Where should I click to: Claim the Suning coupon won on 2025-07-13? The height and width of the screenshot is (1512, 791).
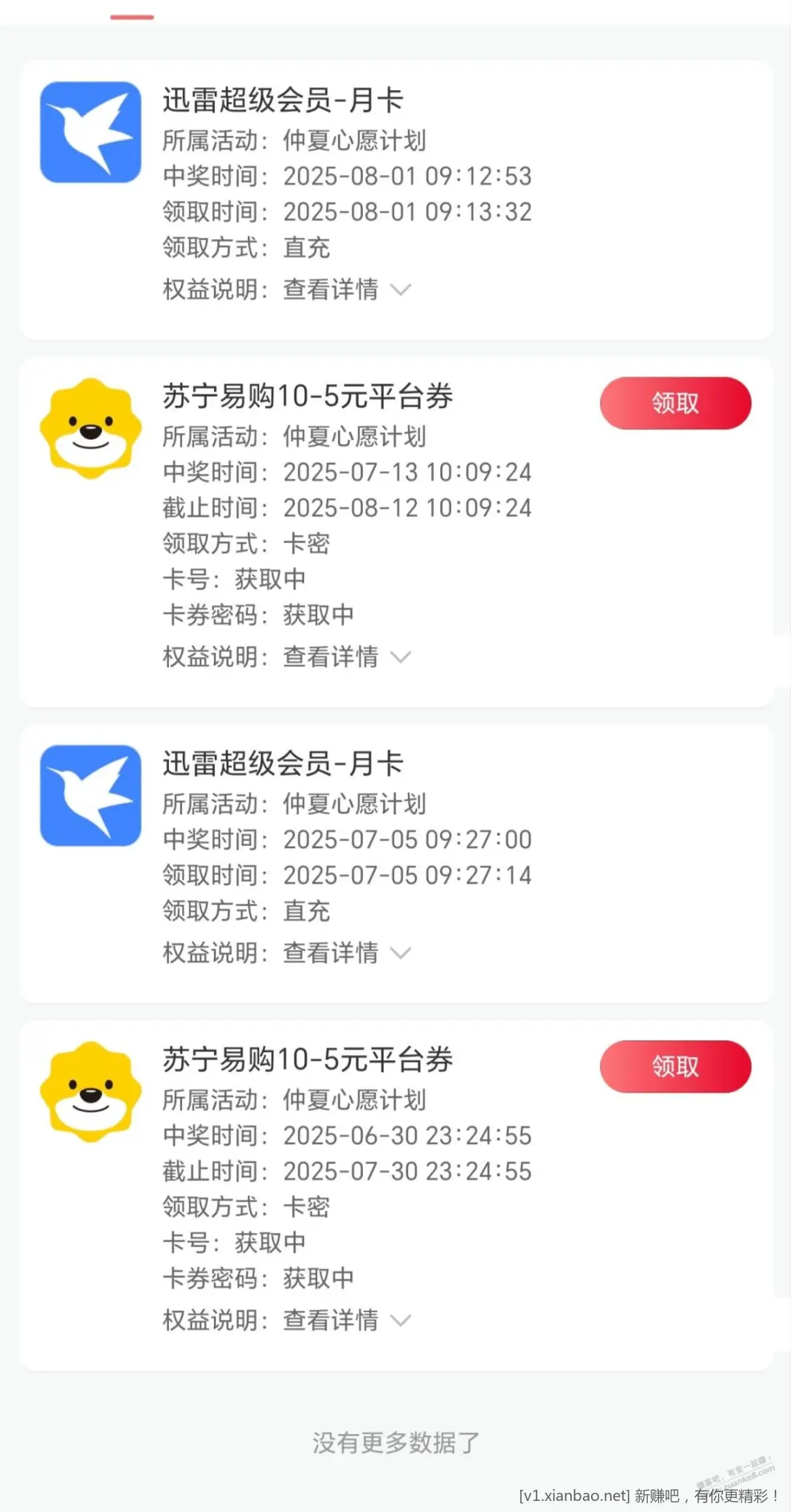[675, 403]
